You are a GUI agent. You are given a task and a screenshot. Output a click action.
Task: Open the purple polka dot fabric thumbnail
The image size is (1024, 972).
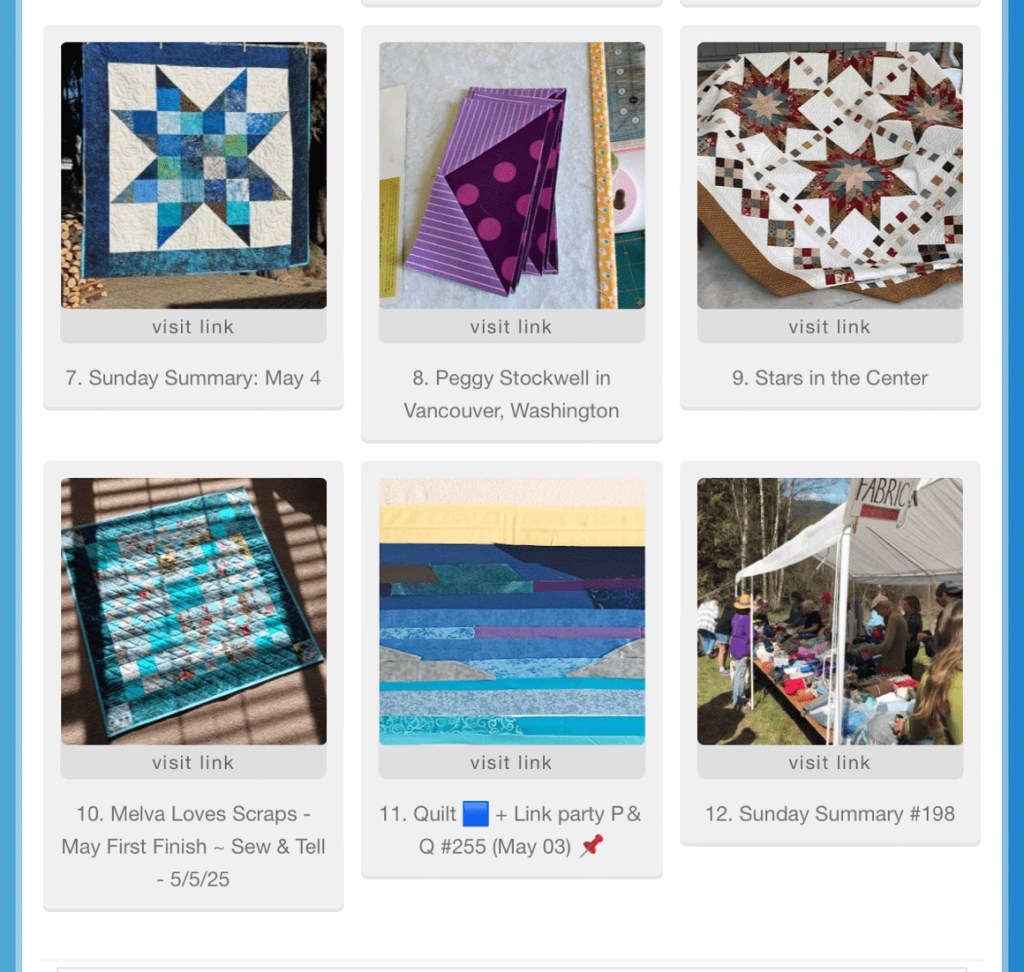(511, 175)
